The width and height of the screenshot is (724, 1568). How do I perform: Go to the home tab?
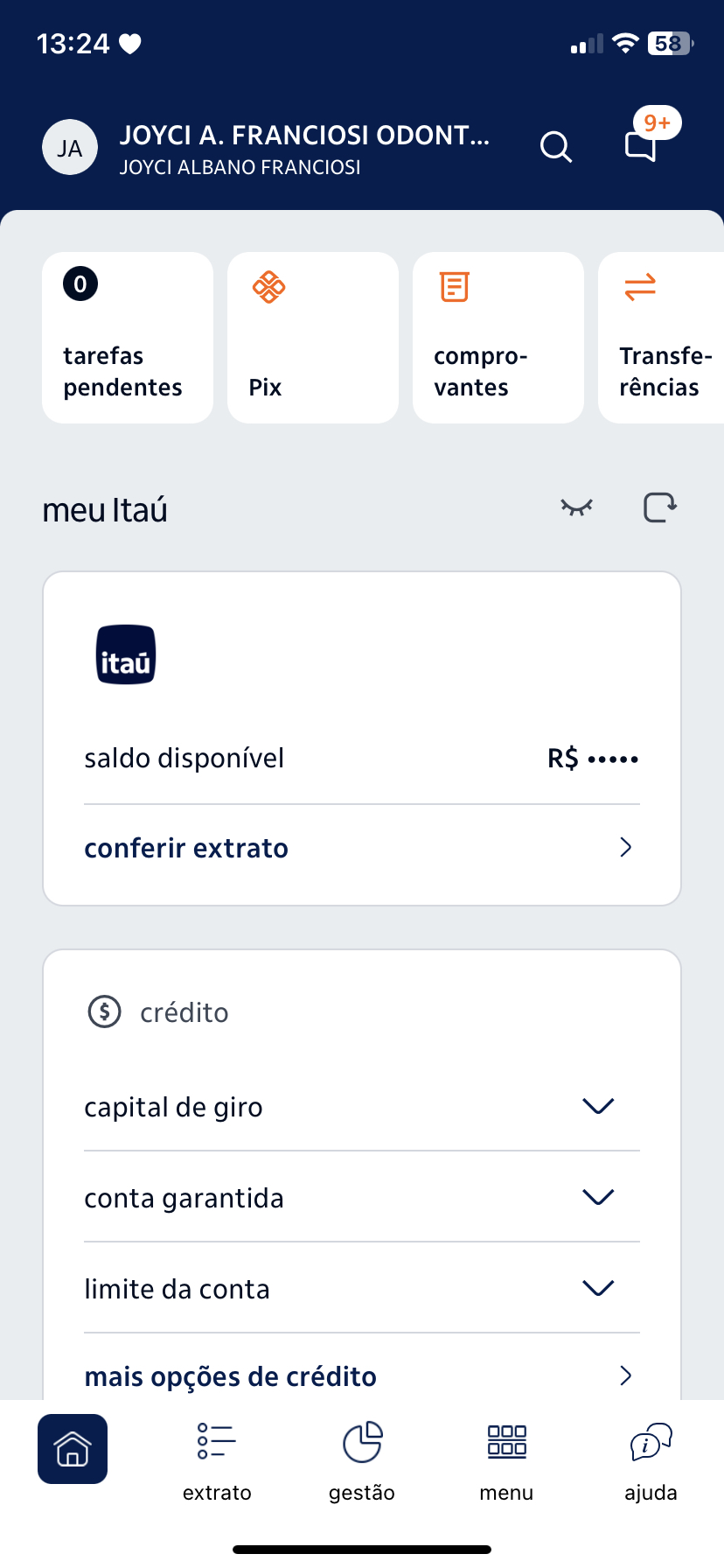[x=73, y=1449]
